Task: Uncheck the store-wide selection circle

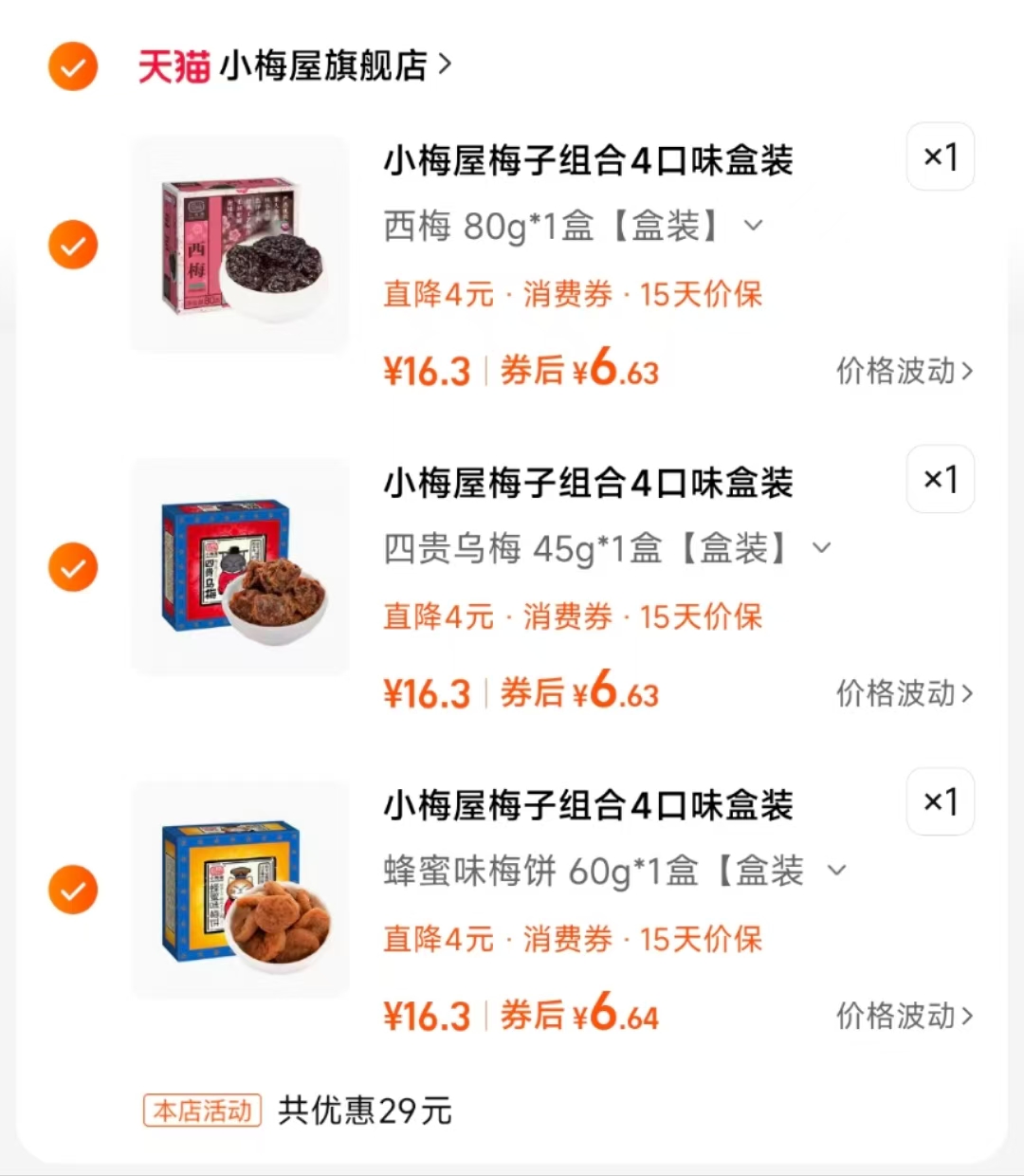Action: [x=73, y=67]
